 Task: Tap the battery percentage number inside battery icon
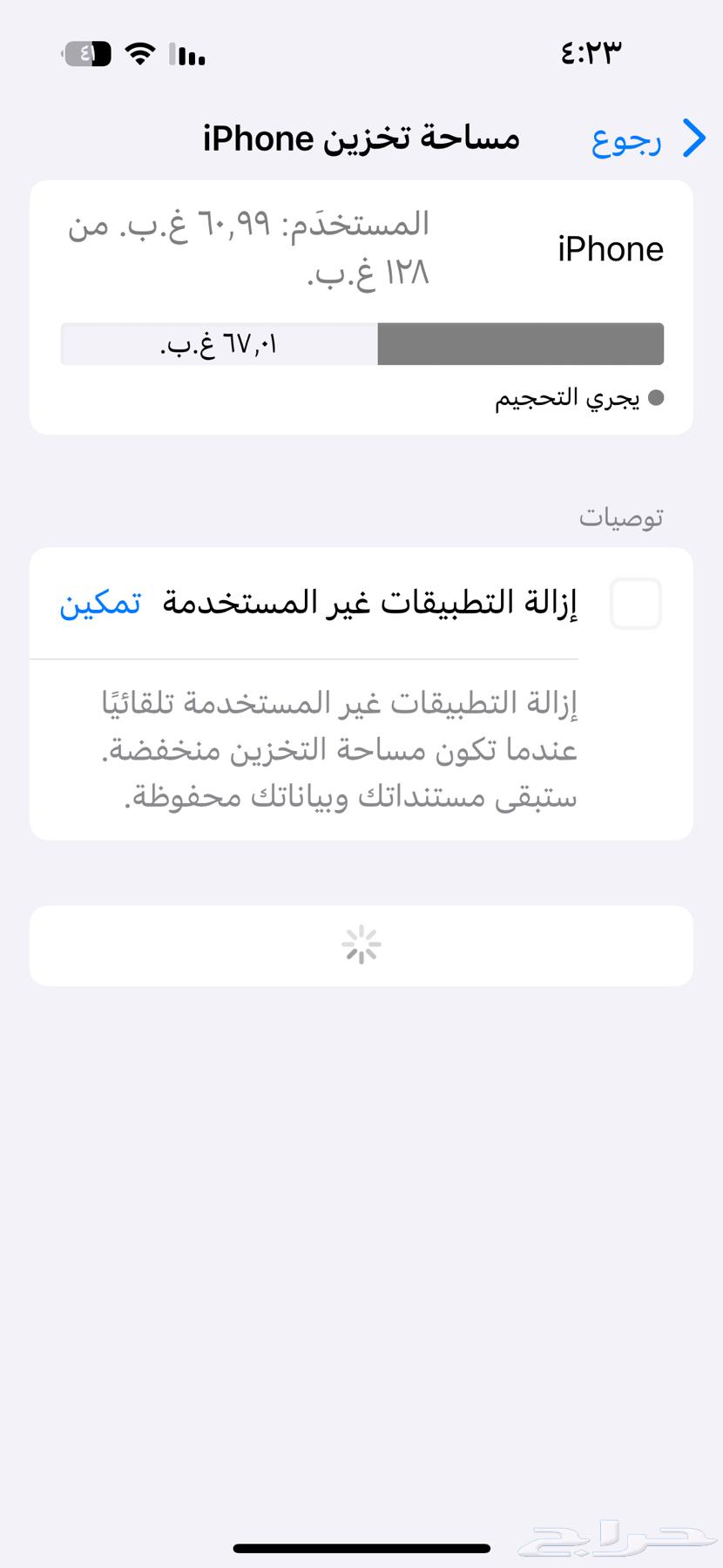point(84,52)
